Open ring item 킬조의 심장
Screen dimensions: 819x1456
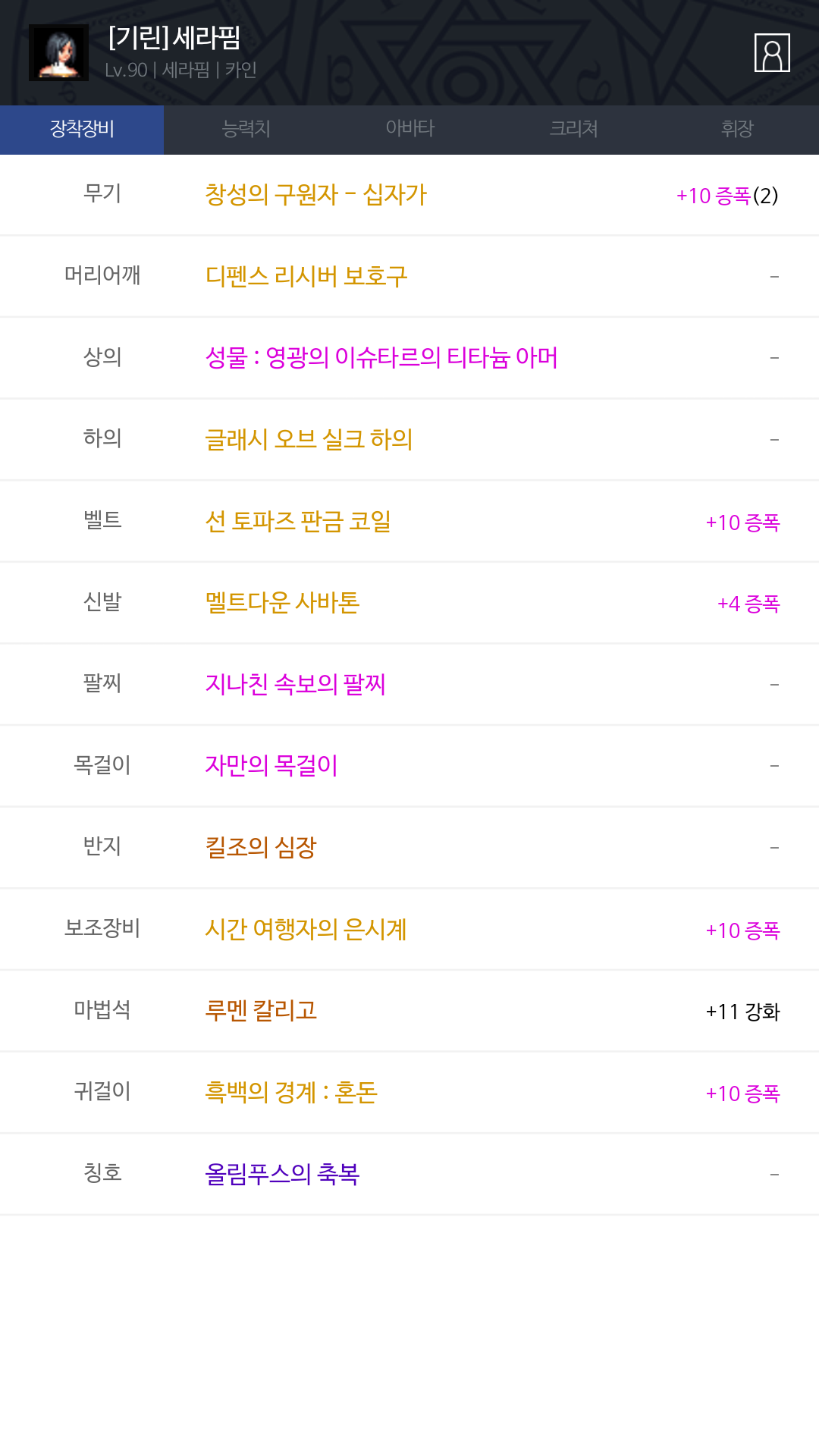pos(260,848)
